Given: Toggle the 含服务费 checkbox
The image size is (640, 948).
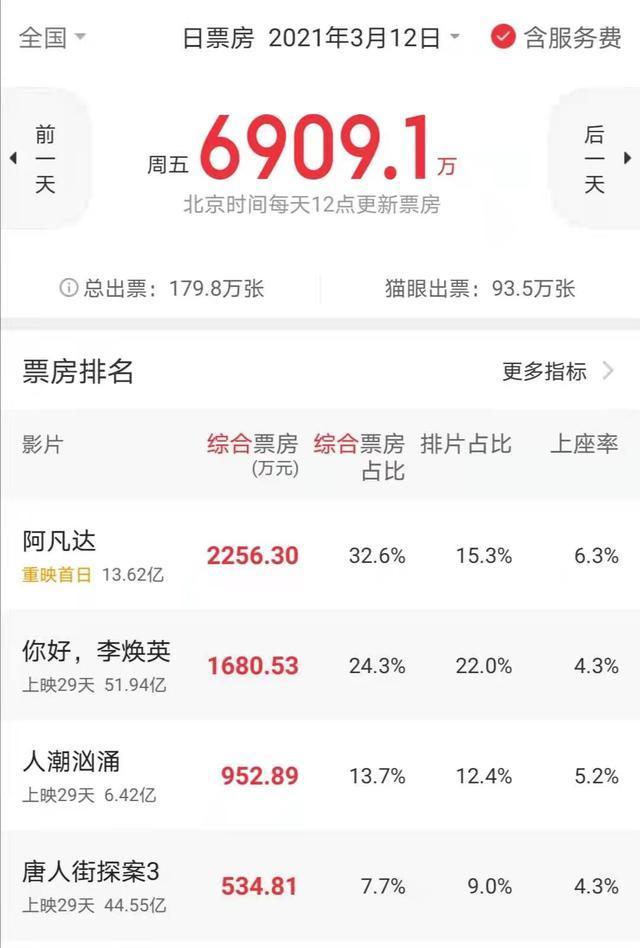Looking at the screenshot, I should click(x=556, y=38).
